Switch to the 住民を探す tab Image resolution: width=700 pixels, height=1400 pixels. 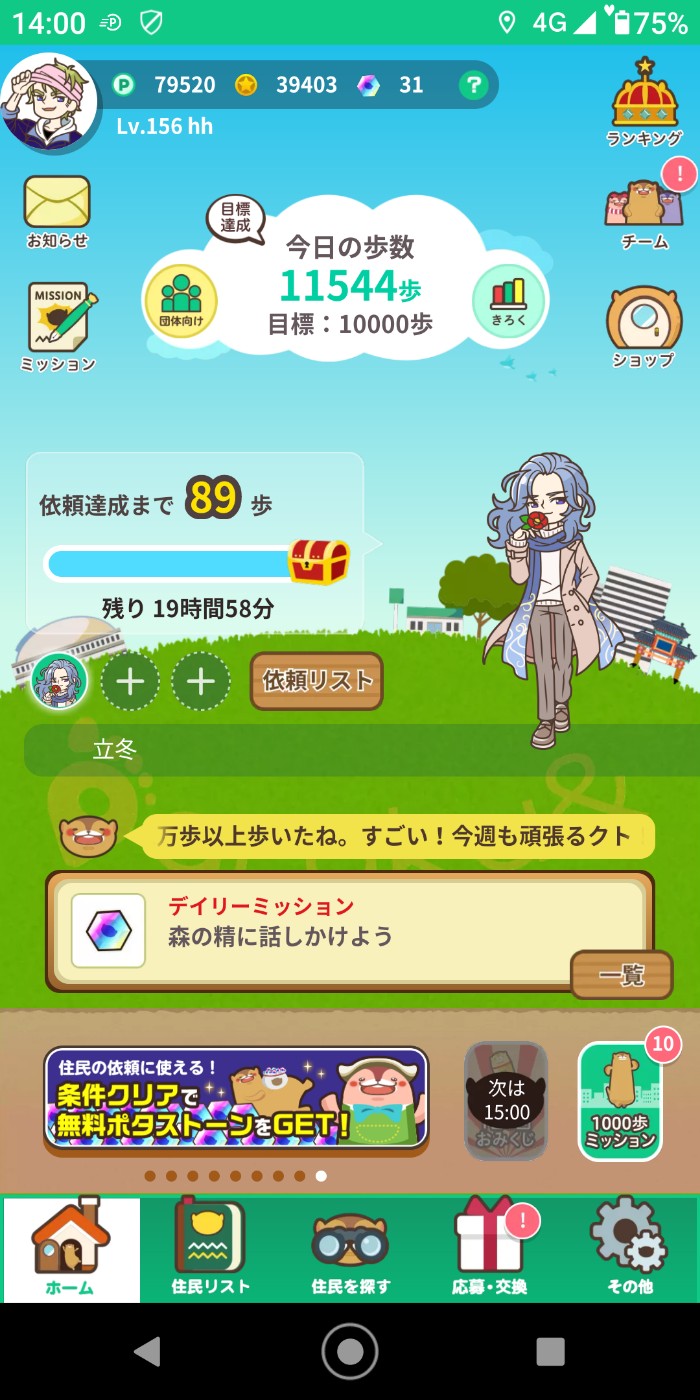click(350, 1248)
